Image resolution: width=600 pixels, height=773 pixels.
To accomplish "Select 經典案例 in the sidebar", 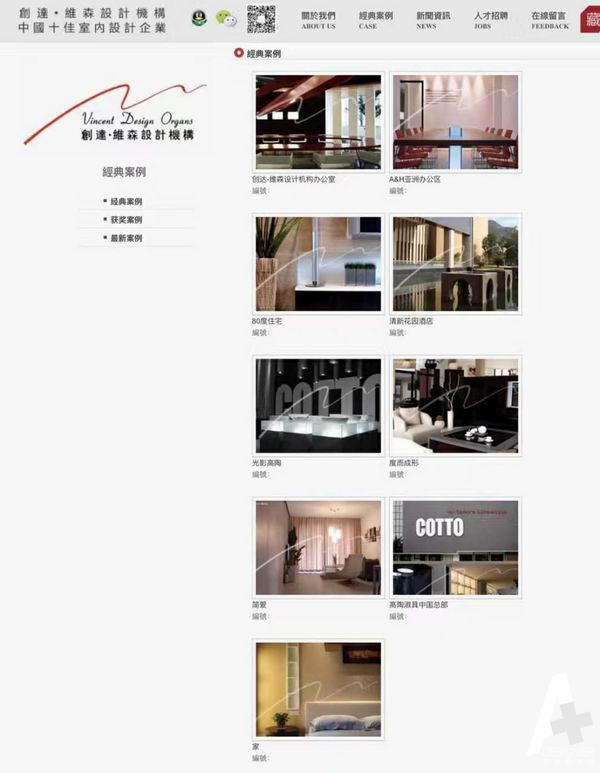I will 127,201.
